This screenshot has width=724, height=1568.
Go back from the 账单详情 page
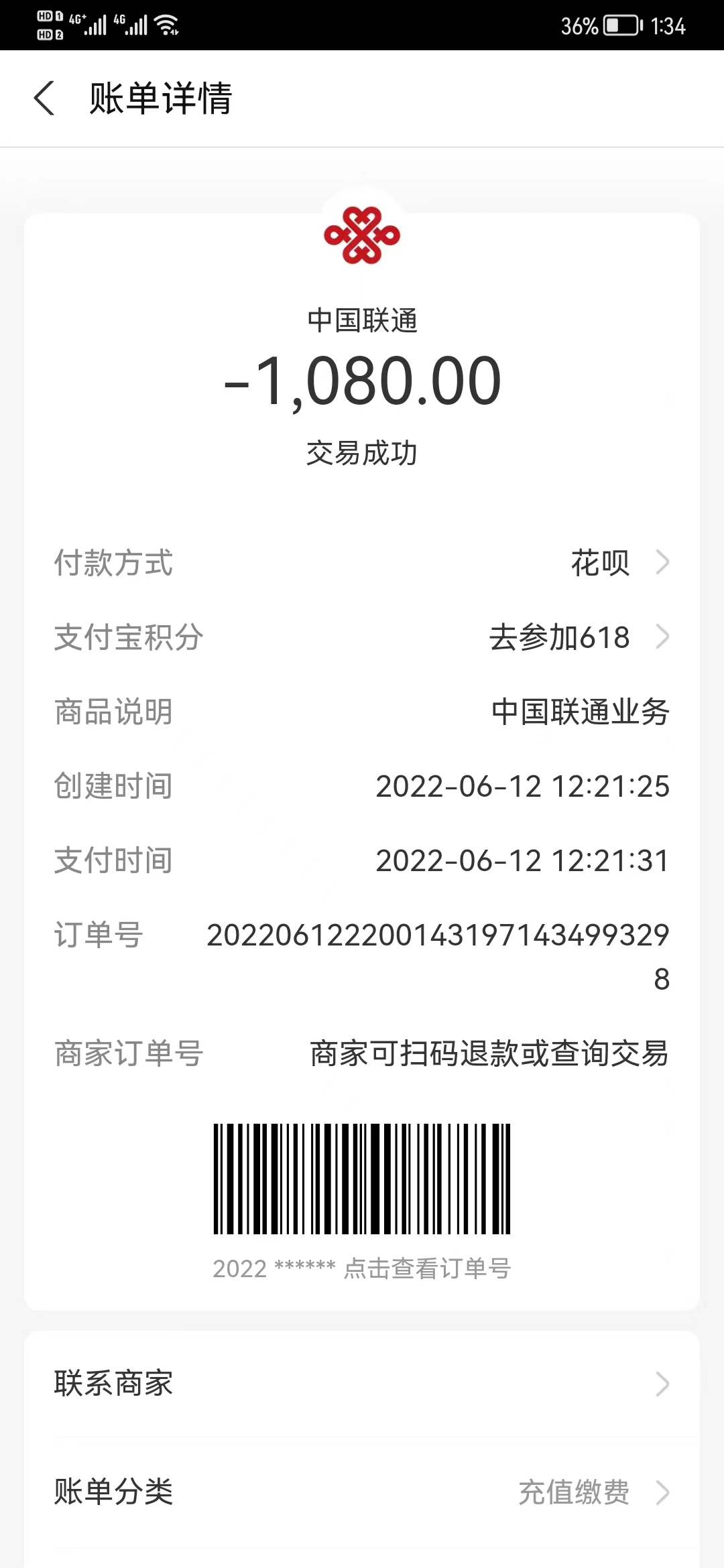click(44, 99)
